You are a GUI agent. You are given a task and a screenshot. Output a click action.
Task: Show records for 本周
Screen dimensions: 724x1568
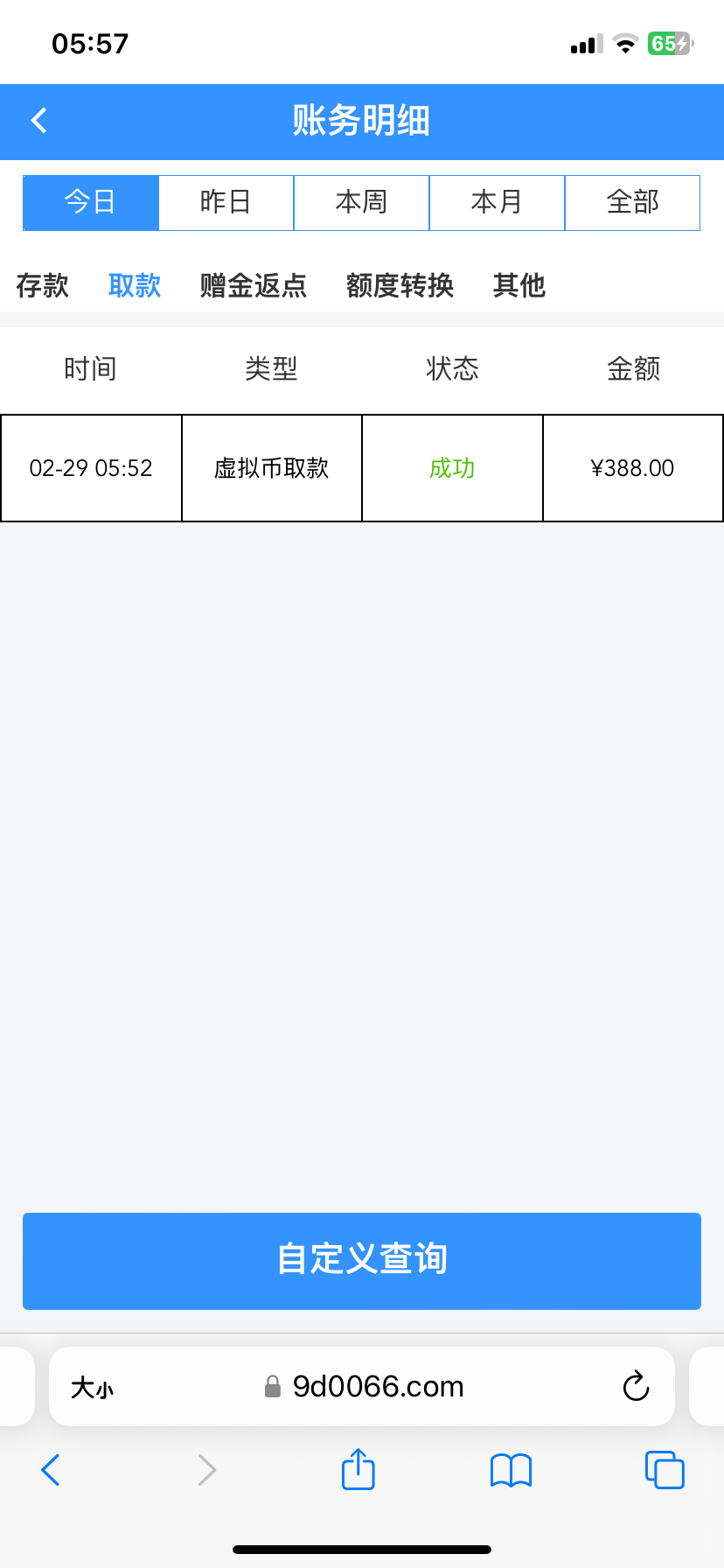[361, 203]
